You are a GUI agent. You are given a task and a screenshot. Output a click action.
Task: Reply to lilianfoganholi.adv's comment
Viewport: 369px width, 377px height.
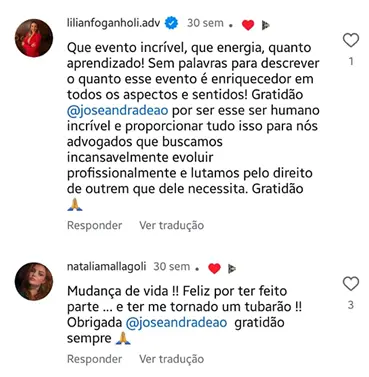coord(94,225)
